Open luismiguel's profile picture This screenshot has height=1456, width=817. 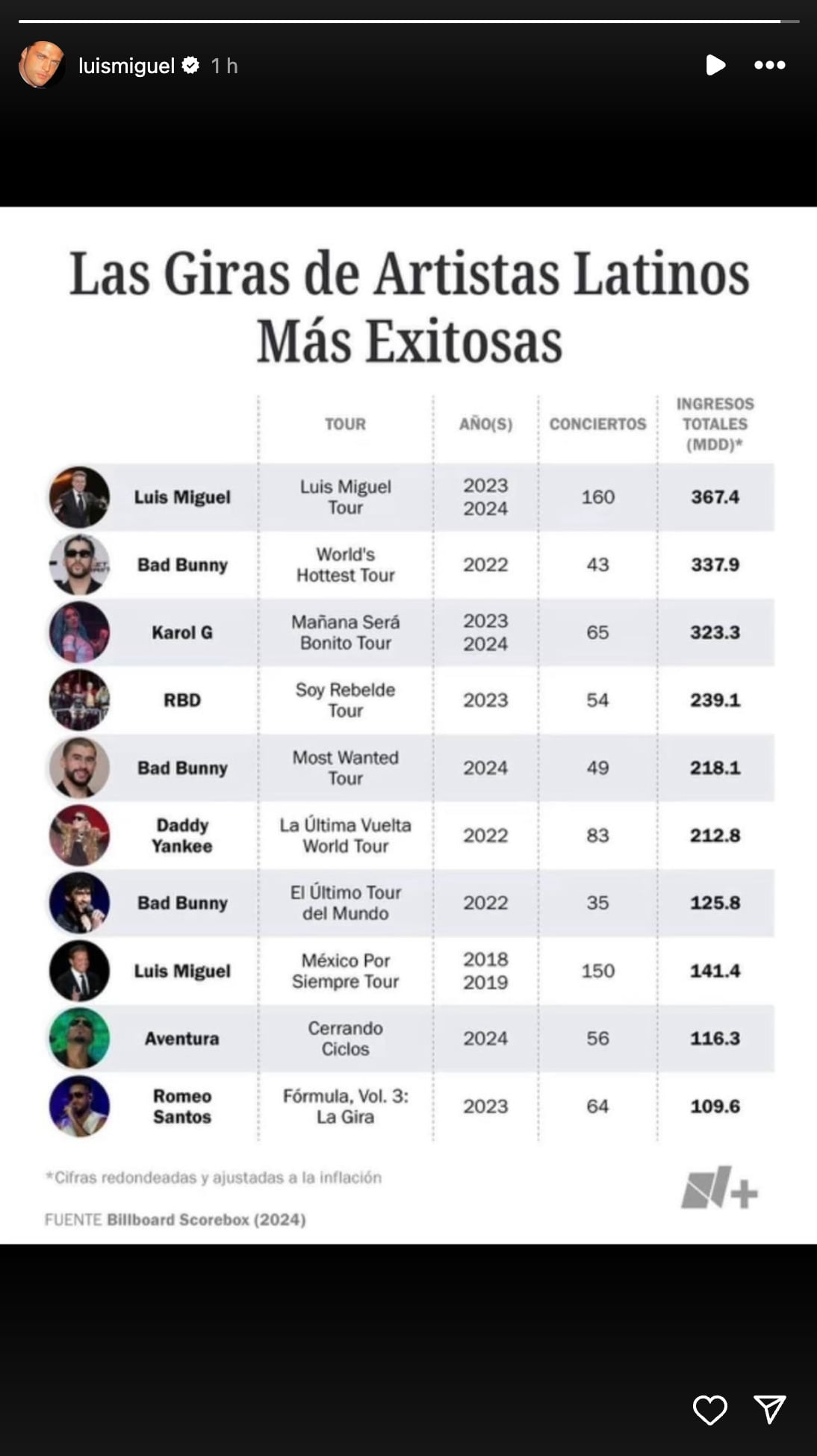point(41,66)
